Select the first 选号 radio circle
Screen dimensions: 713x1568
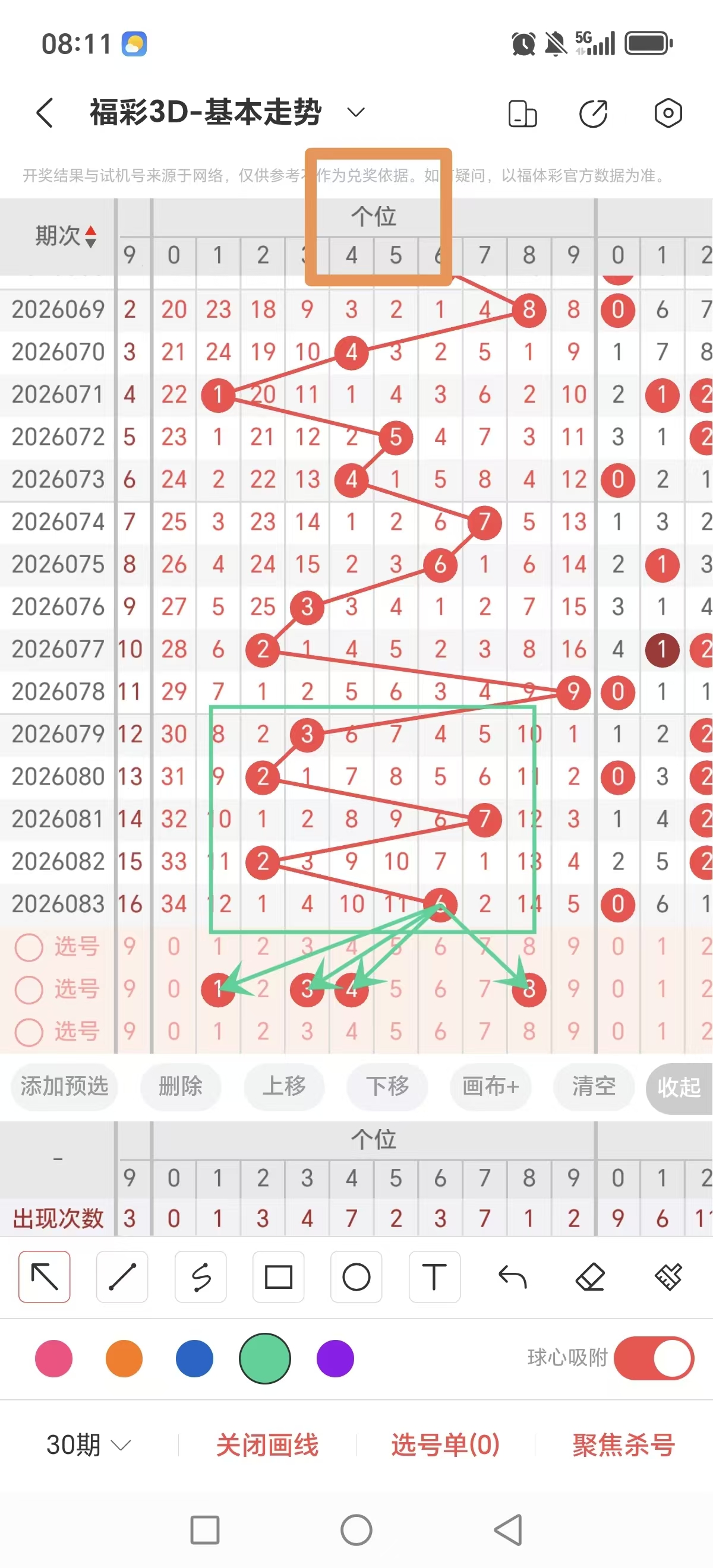(x=29, y=947)
